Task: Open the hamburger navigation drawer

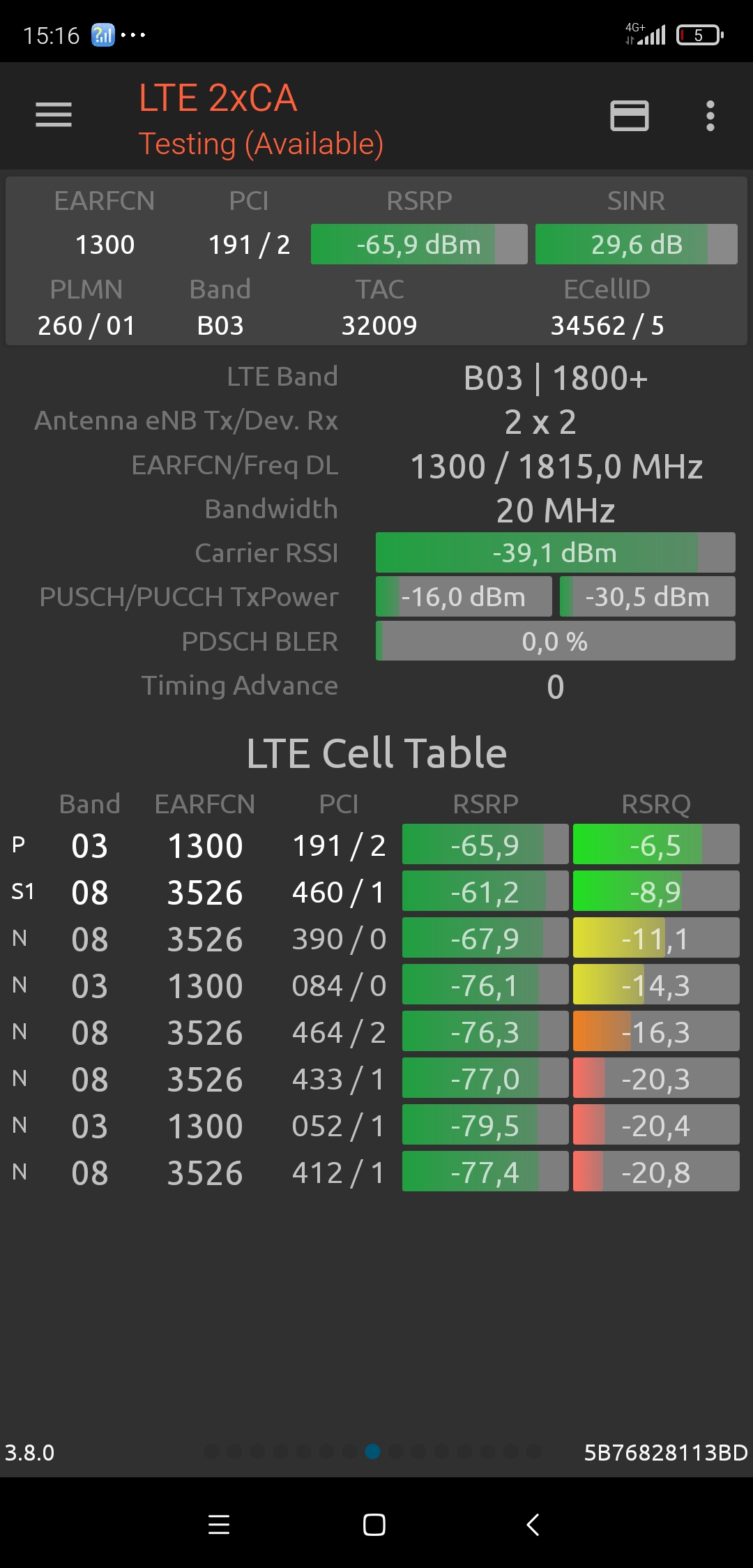Action: click(x=54, y=115)
